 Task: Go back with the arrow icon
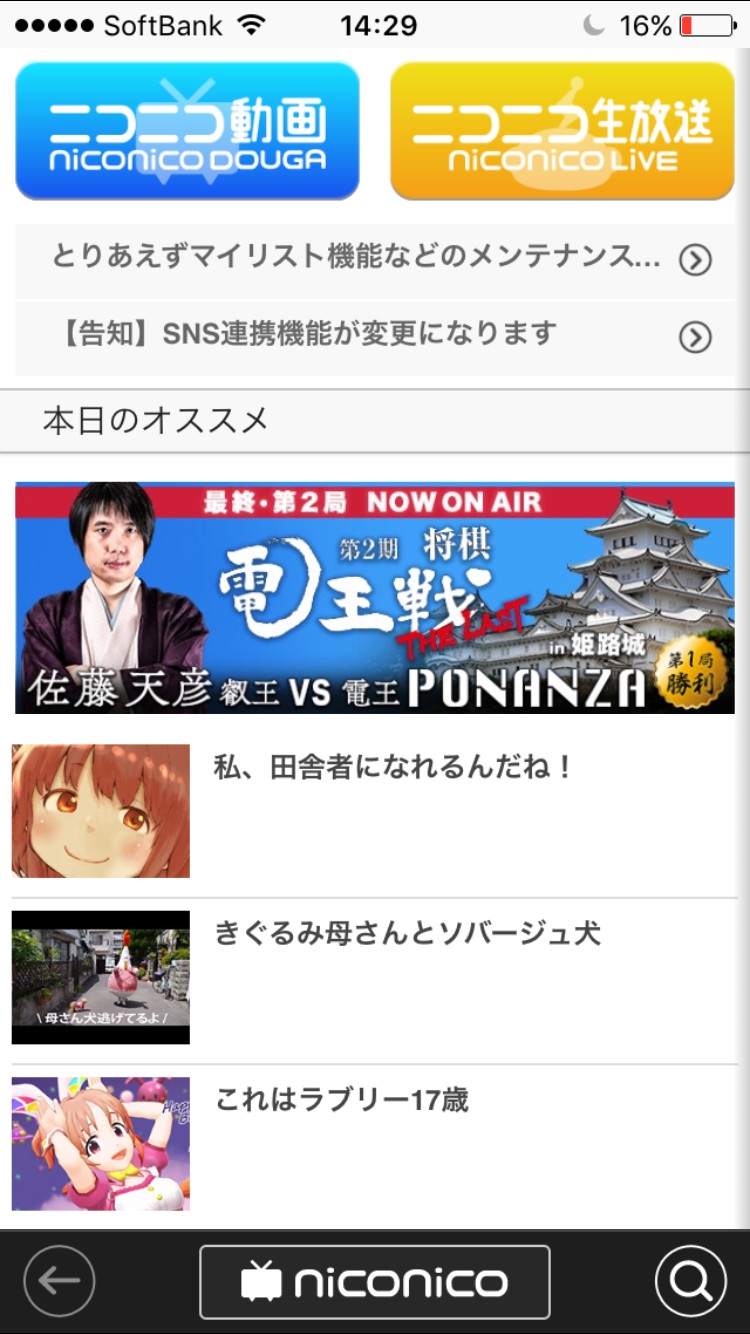click(60, 1281)
